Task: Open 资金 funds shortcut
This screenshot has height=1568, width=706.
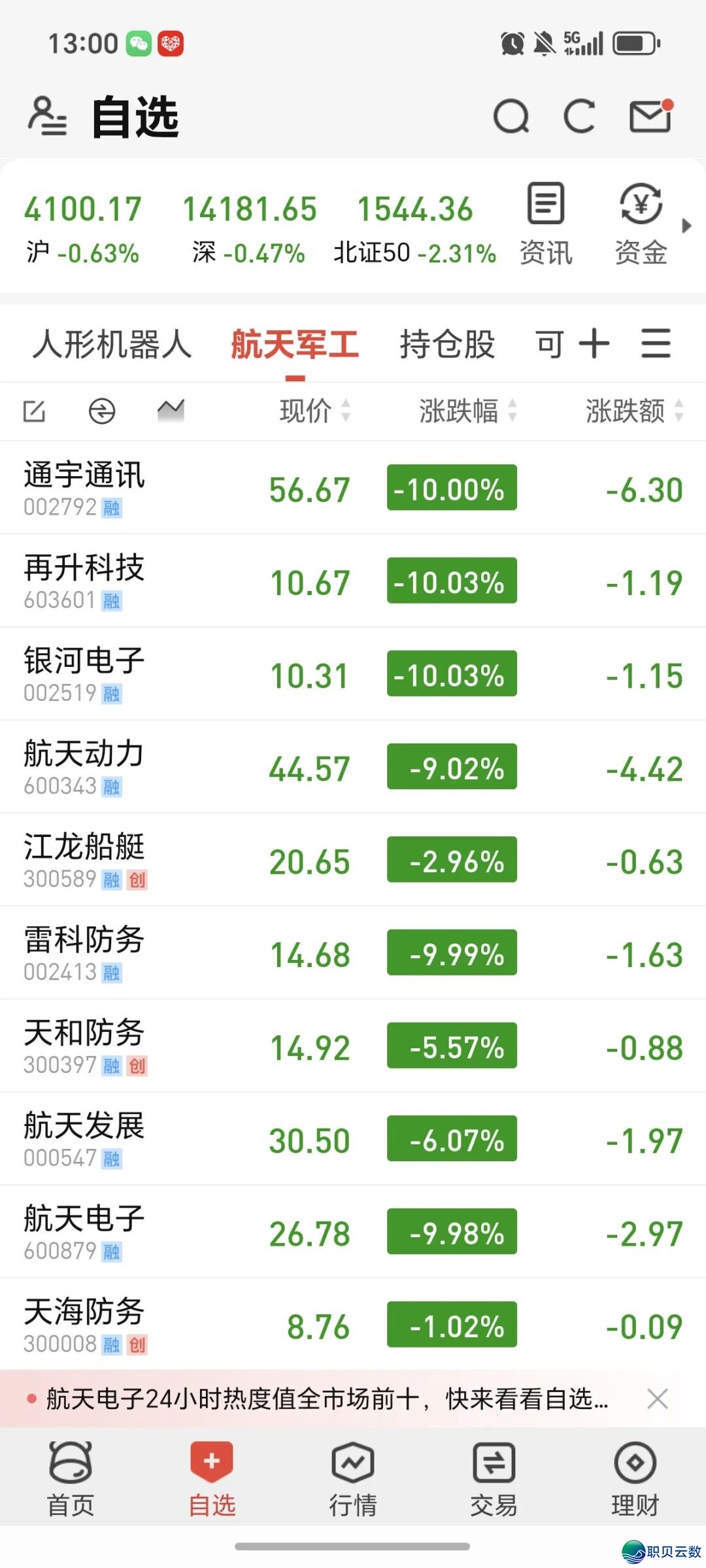Action: click(641, 224)
